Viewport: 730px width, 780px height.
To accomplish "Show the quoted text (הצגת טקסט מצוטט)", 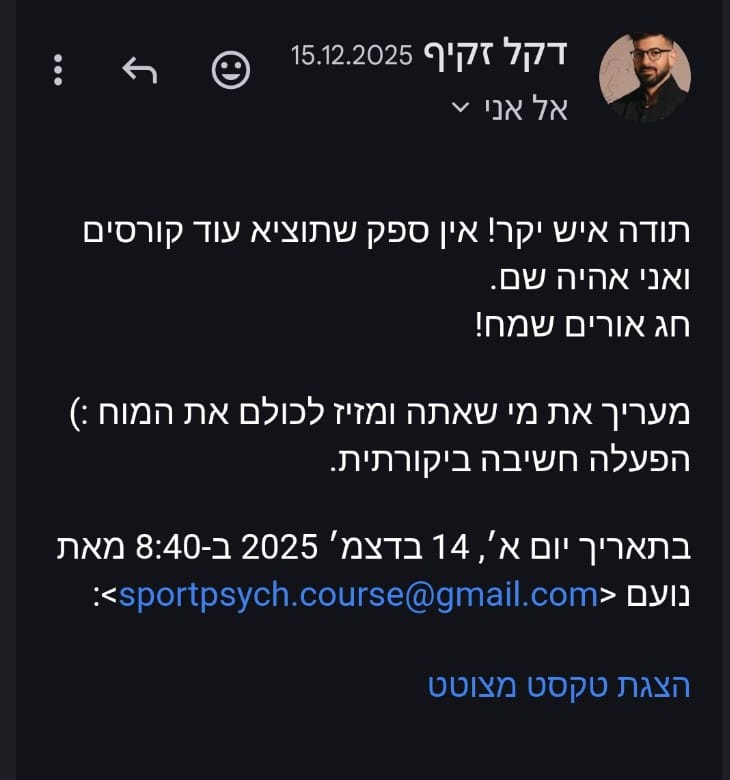I will 559,685.
